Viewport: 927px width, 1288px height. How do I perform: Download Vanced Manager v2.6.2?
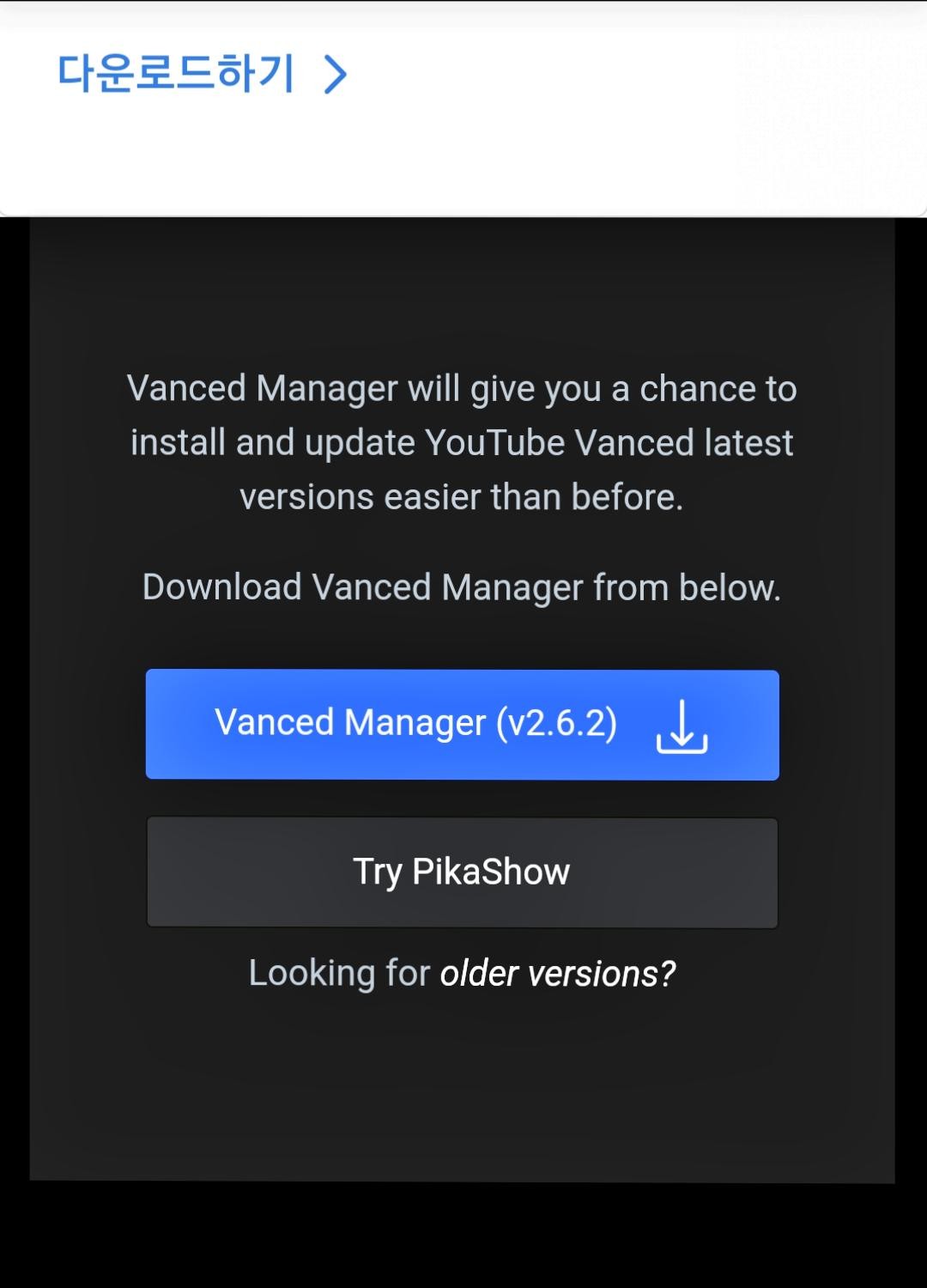coord(463,724)
